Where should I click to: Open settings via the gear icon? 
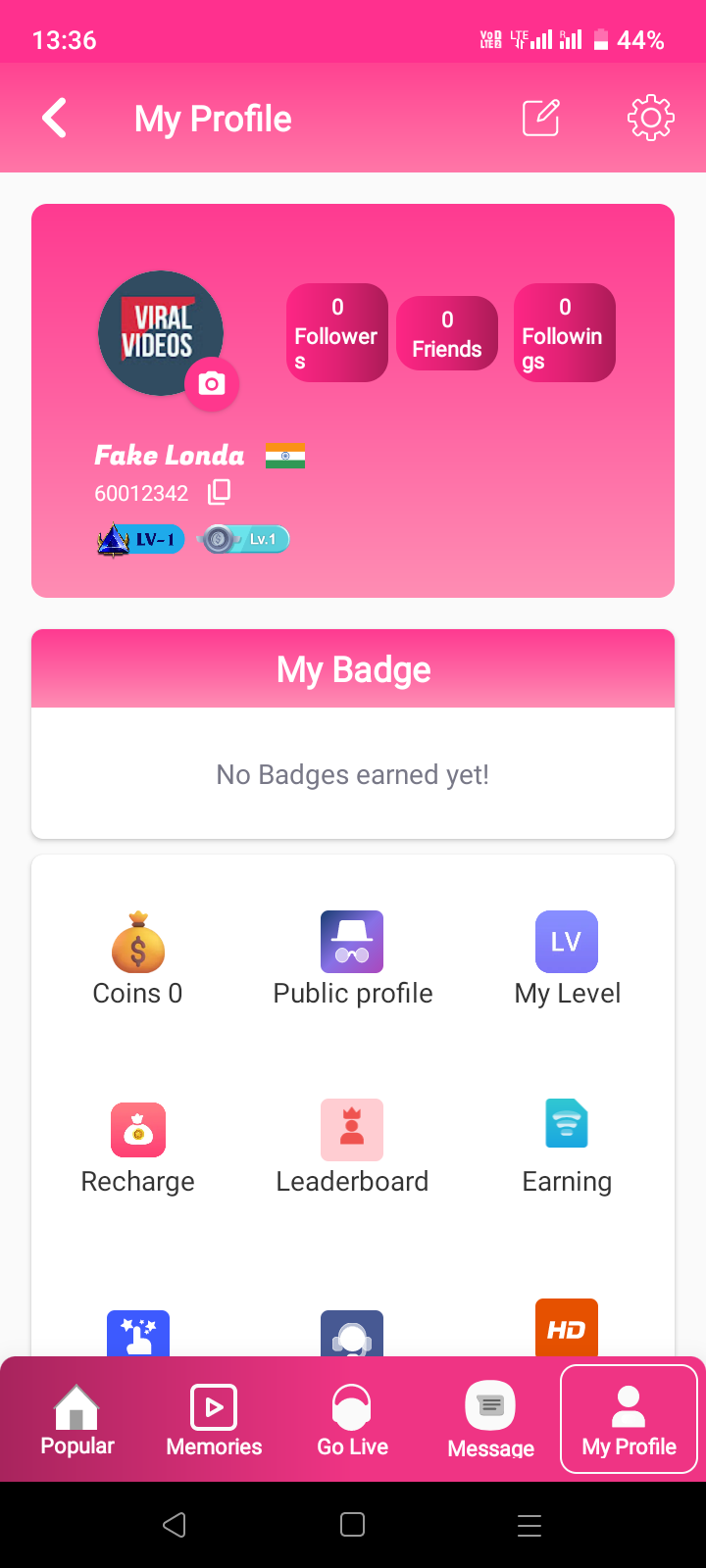[x=650, y=119]
